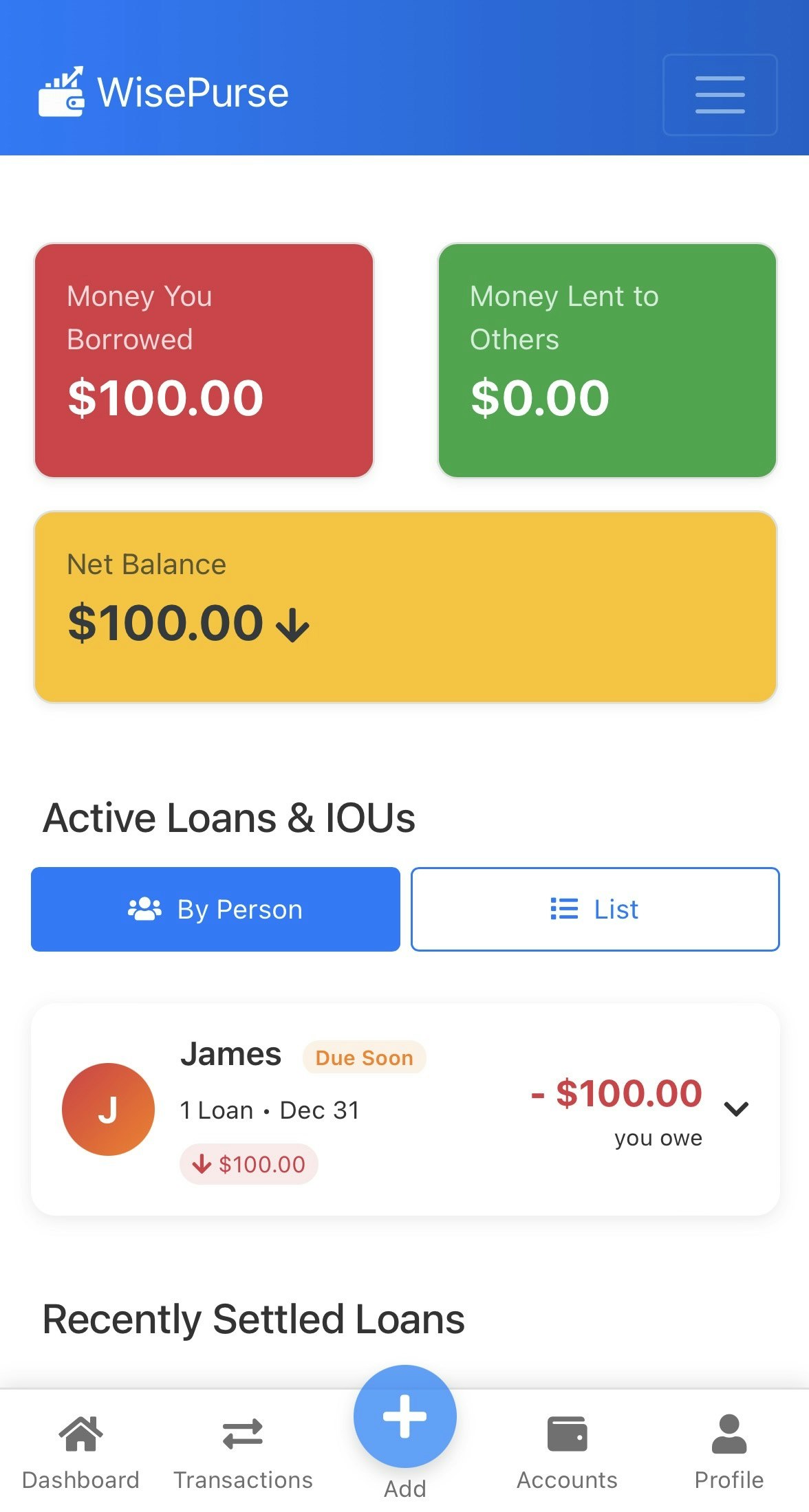Go to WisePurse home via the logo
The height and width of the screenshot is (1512, 809).
[x=164, y=92]
